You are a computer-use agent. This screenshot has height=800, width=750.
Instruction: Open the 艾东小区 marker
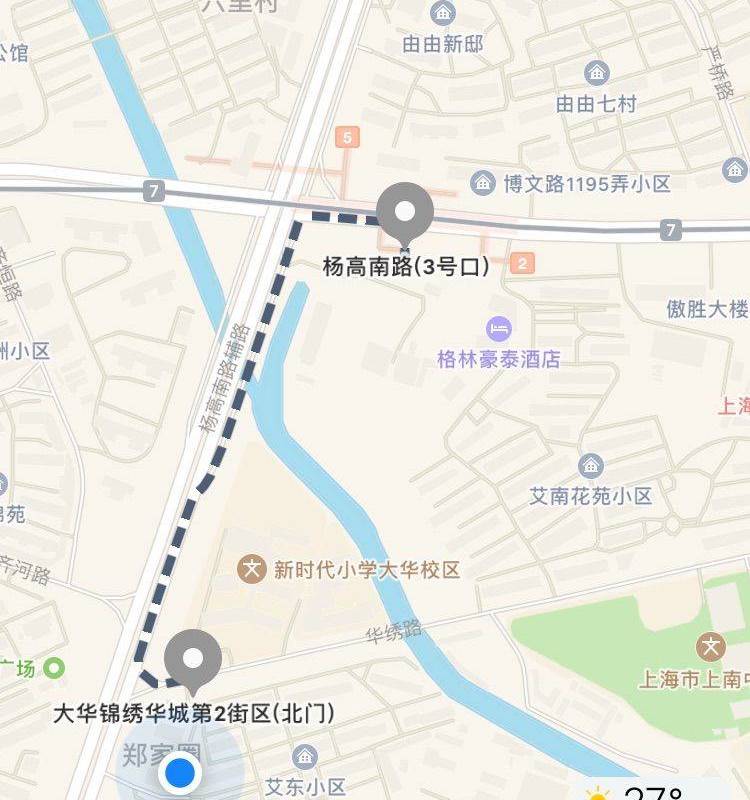[x=305, y=757]
